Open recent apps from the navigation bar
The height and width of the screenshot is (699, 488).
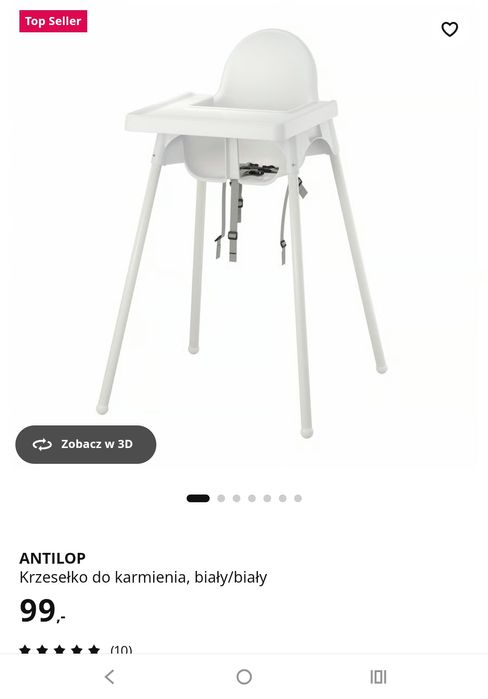tap(378, 677)
